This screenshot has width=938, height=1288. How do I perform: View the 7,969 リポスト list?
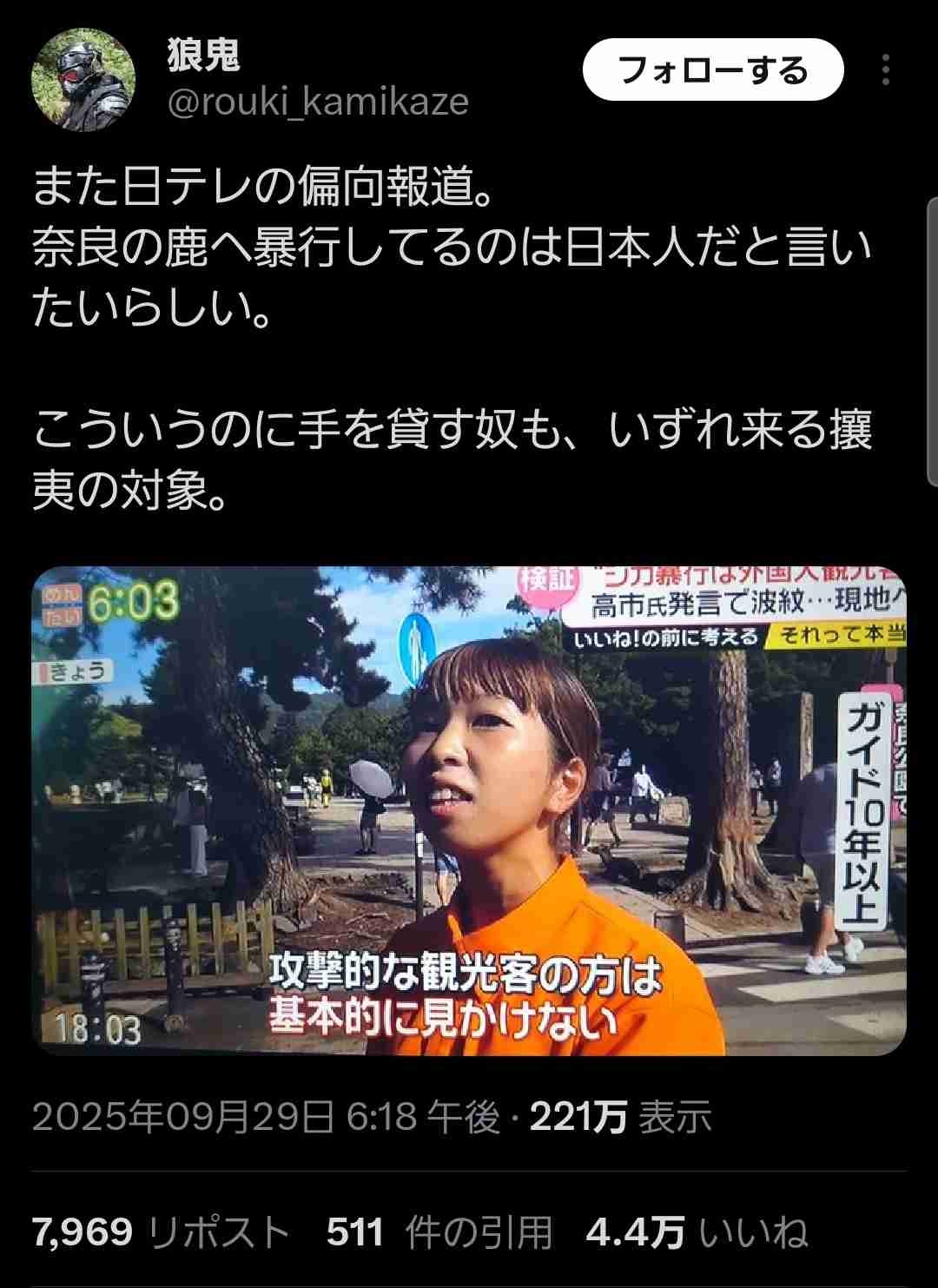coord(161,1232)
